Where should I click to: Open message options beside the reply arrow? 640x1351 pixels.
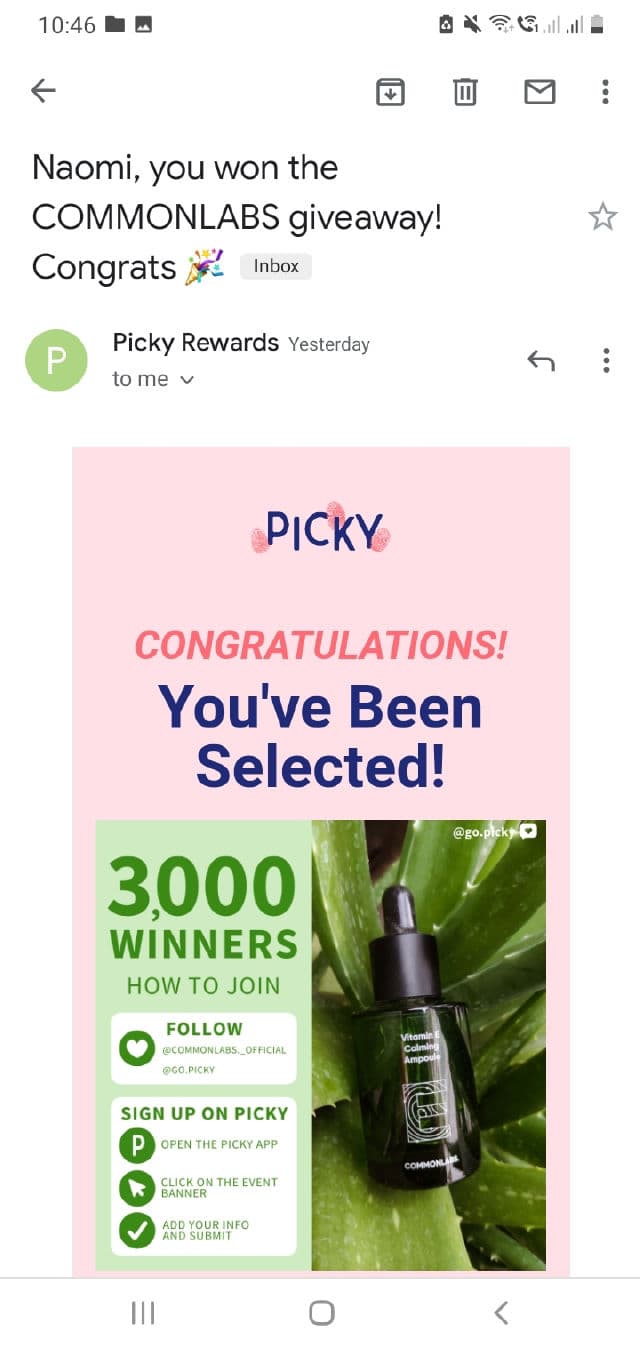tap(606, 361)
